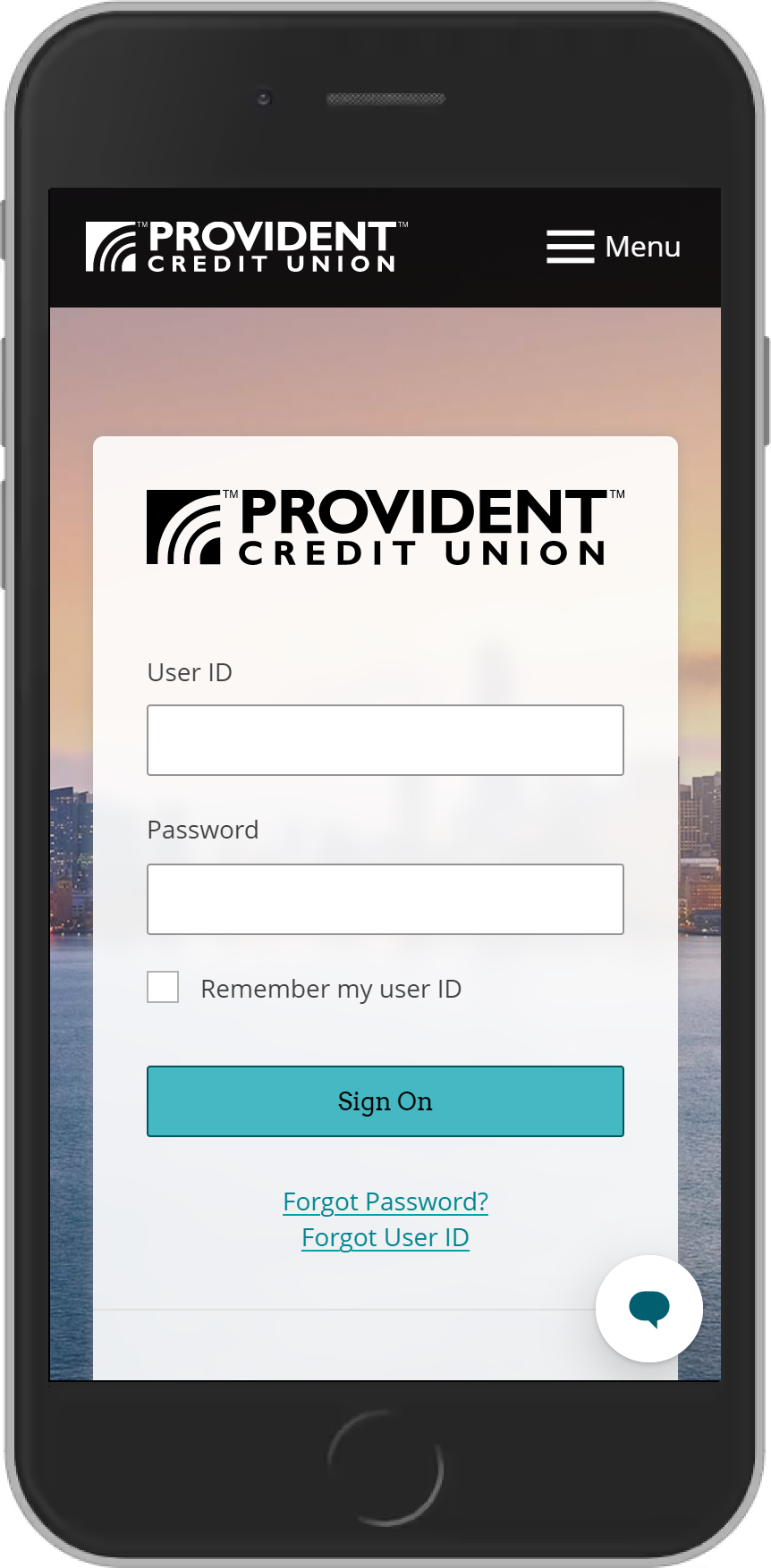Click inside the User ID input field
771x1568 pixels.
385,739
